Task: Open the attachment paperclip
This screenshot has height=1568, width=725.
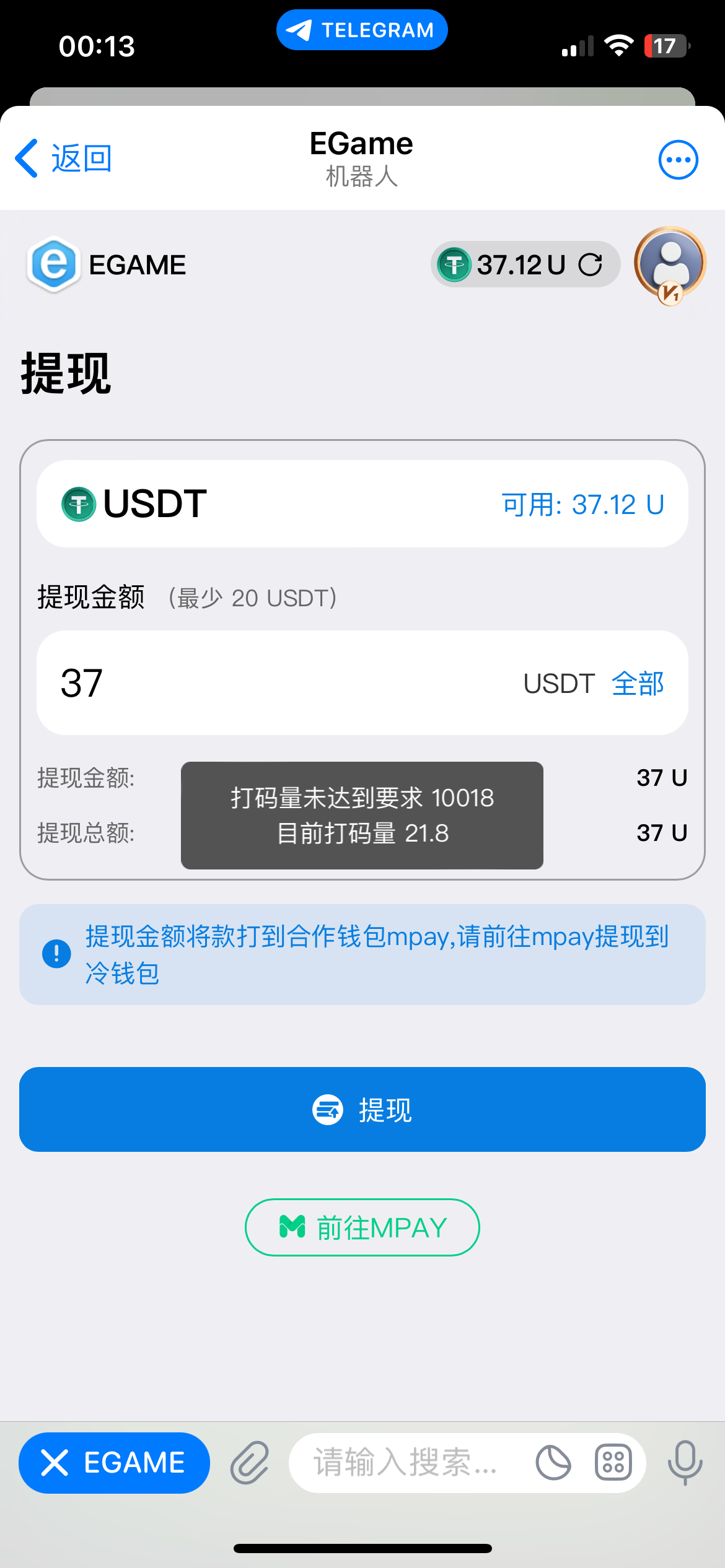Action: [x=250, y=1463]
